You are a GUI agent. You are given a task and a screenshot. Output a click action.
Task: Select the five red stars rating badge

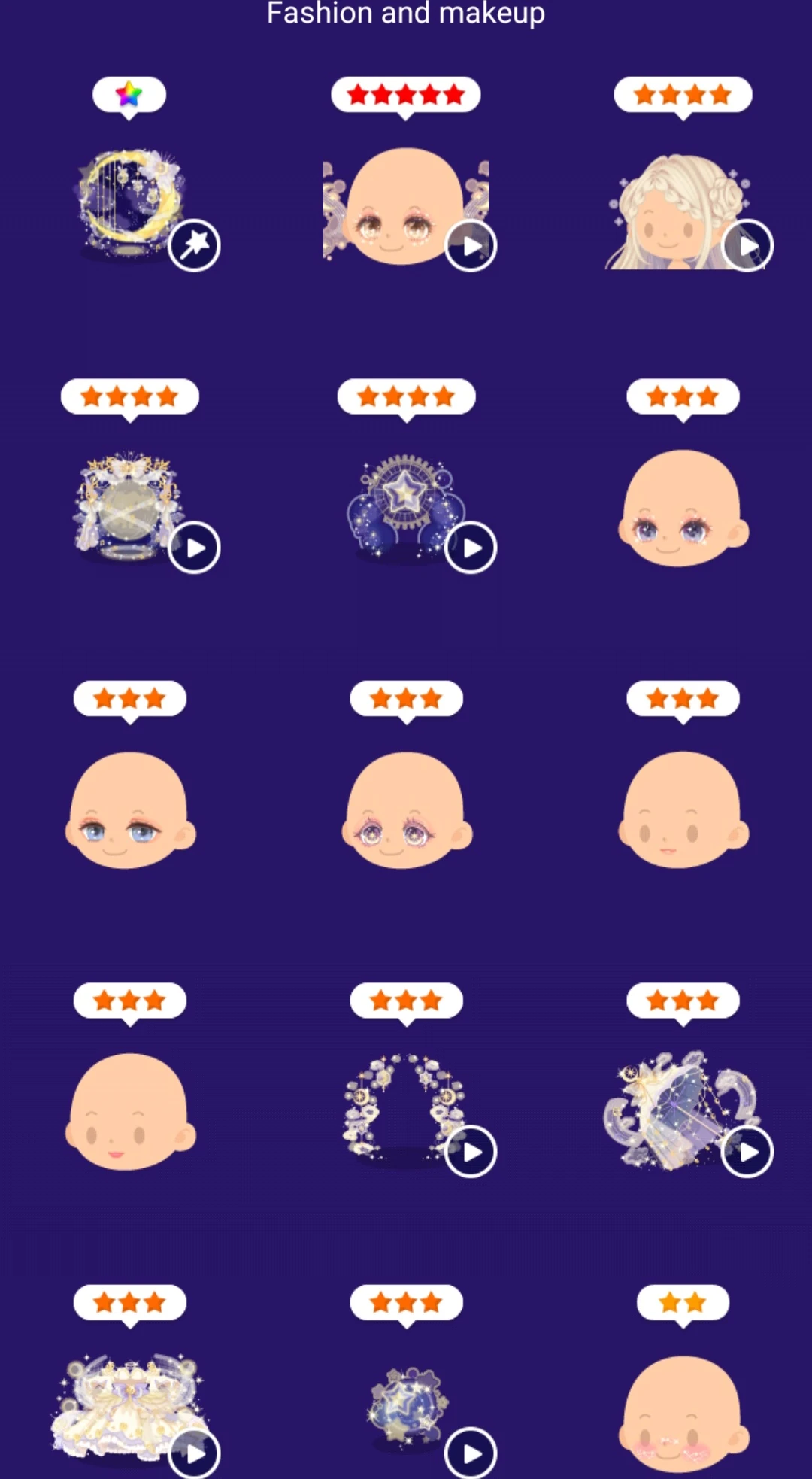coord(404,93)
